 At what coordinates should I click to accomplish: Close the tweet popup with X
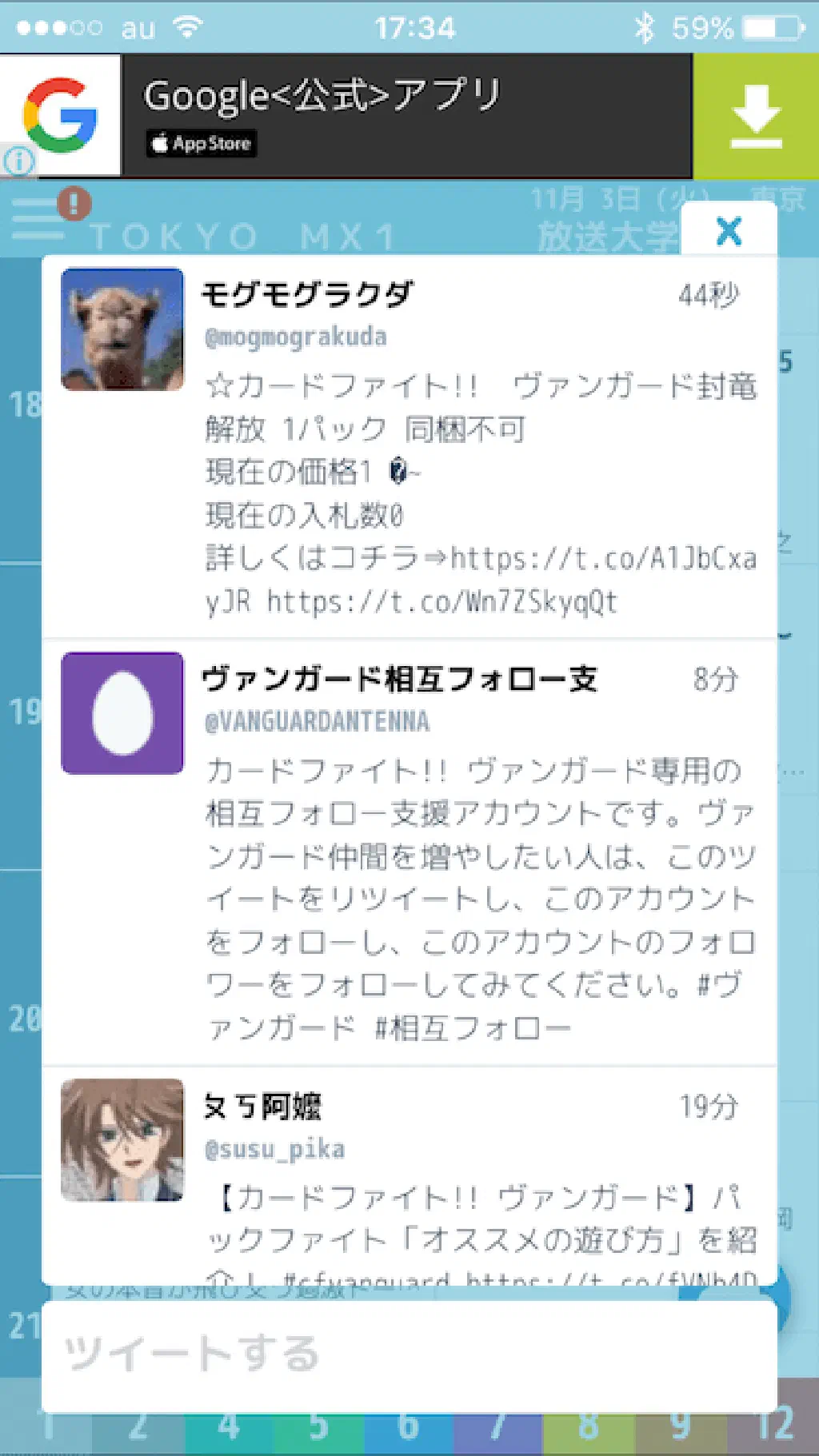[x=729, y=231]
